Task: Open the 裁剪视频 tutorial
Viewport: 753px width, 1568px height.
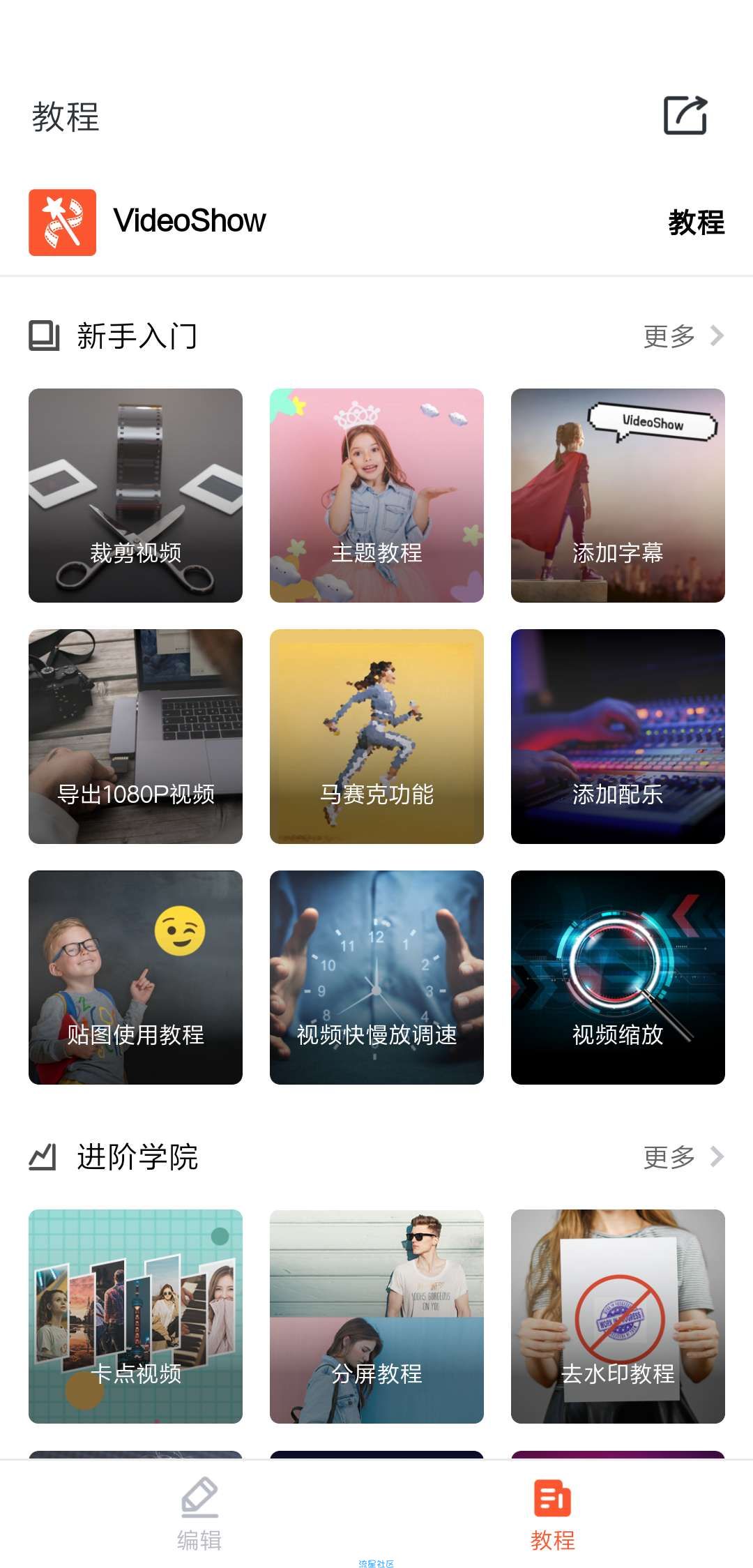Action: [x=135, y=495]
